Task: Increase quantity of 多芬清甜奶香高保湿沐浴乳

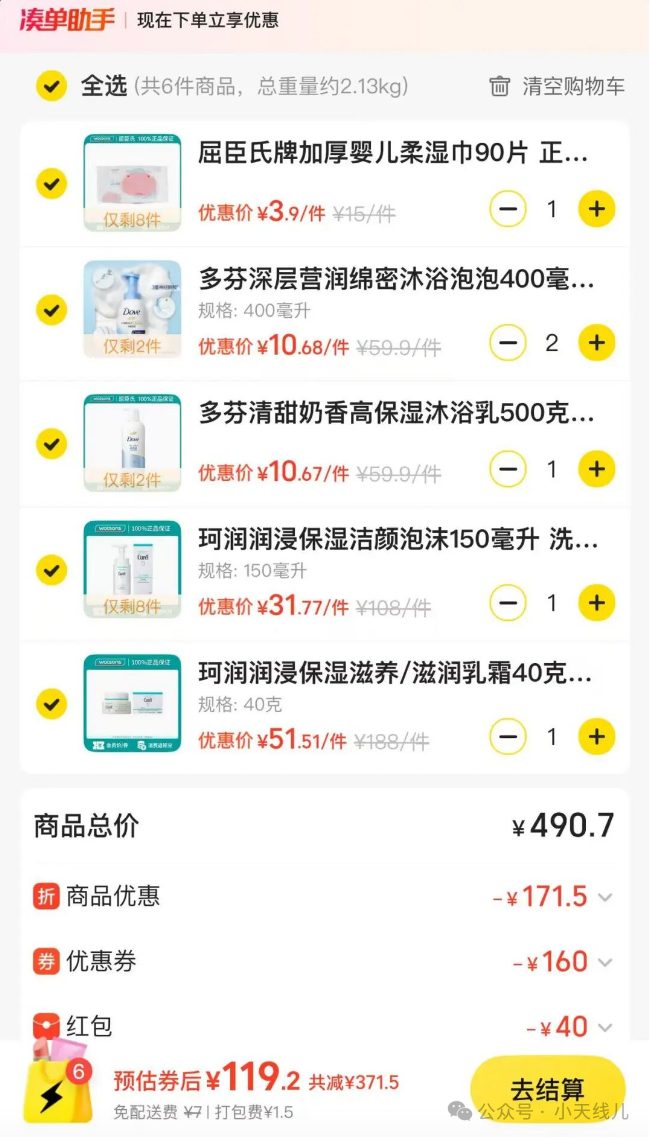Action: click(x=597, y=468)
